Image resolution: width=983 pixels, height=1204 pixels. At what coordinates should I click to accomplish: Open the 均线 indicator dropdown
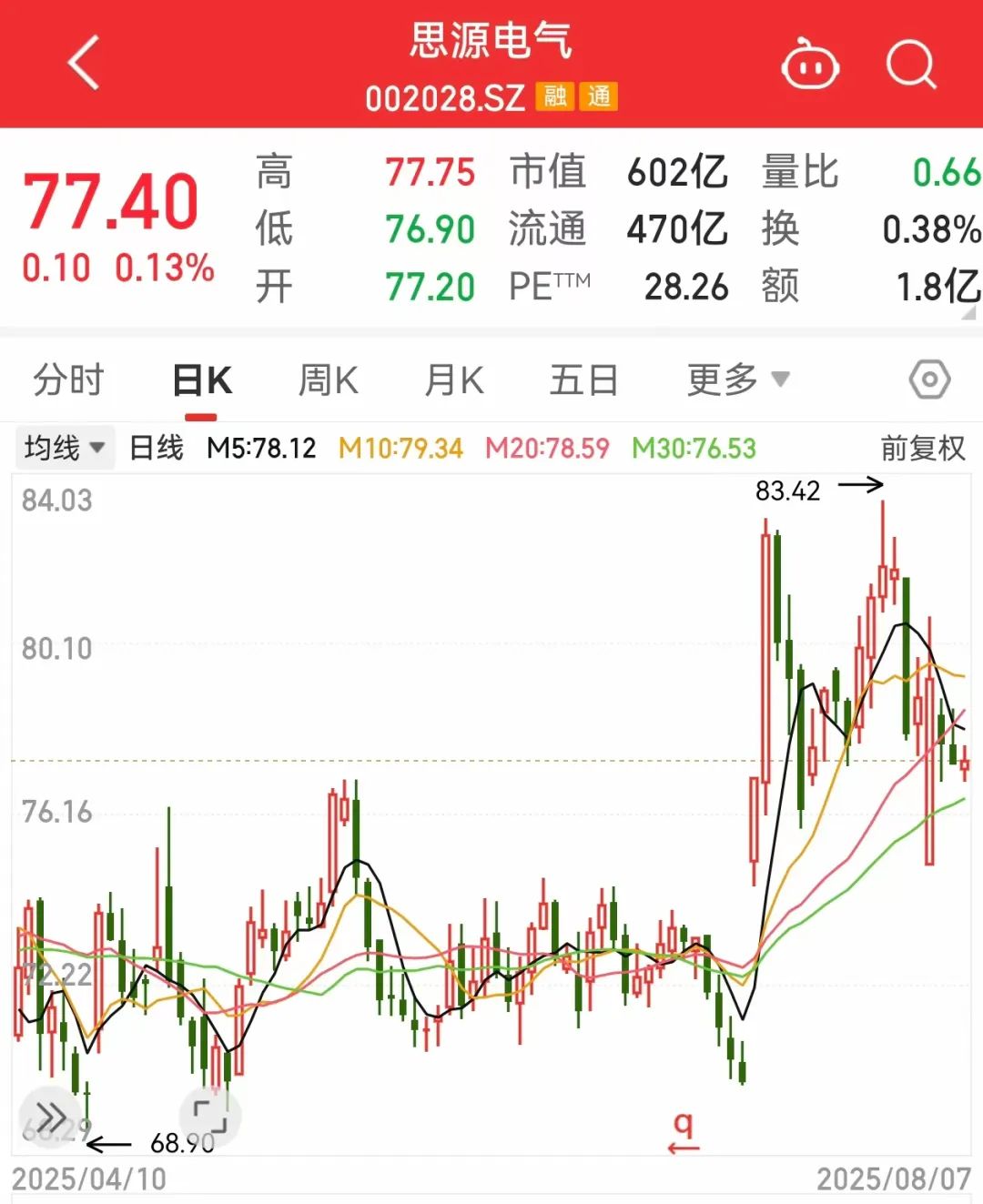pyautogui.click(x=64, y=448)
